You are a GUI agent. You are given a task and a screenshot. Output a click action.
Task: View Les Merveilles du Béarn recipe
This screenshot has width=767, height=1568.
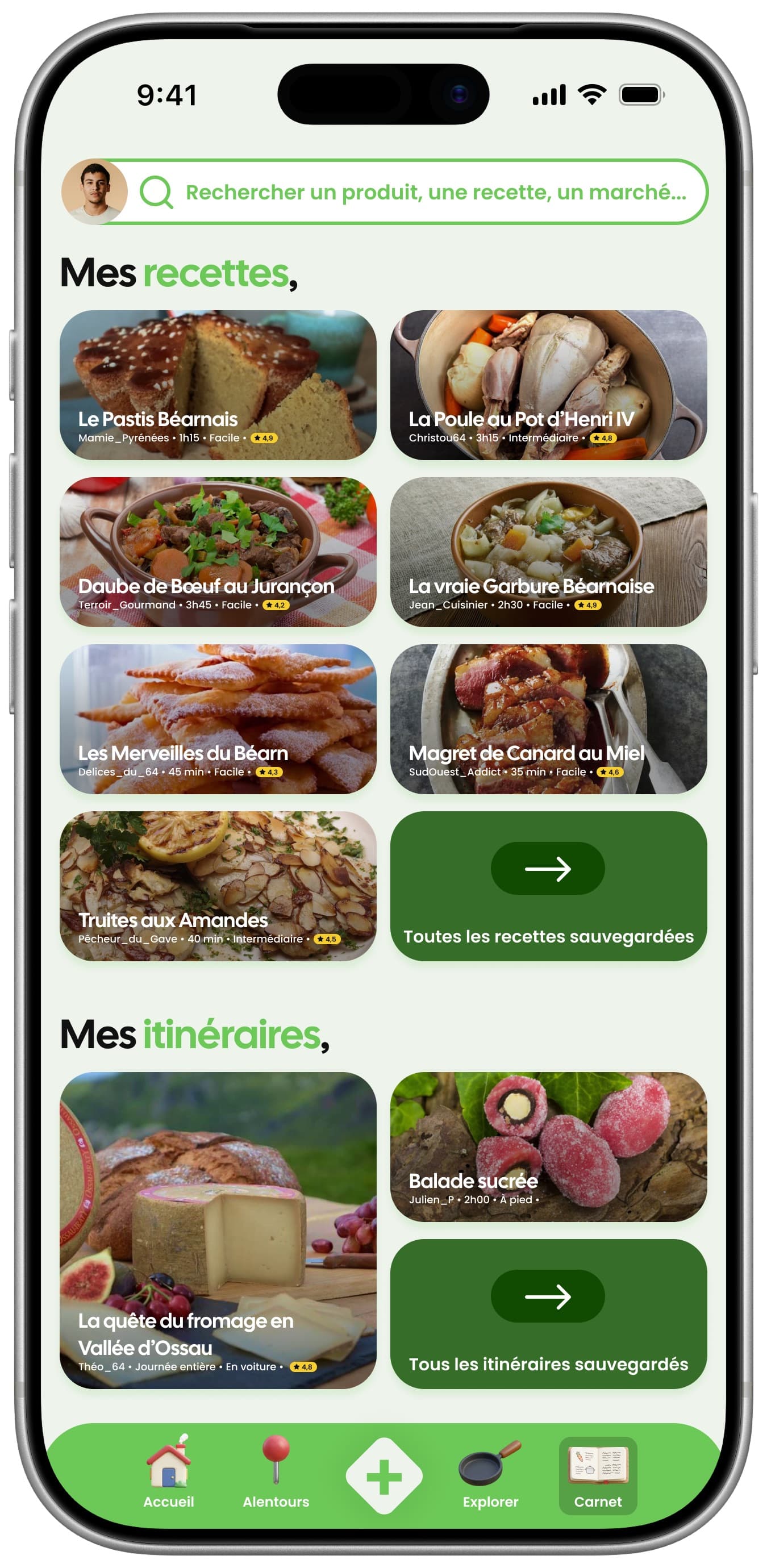click(x=218, y=719)
